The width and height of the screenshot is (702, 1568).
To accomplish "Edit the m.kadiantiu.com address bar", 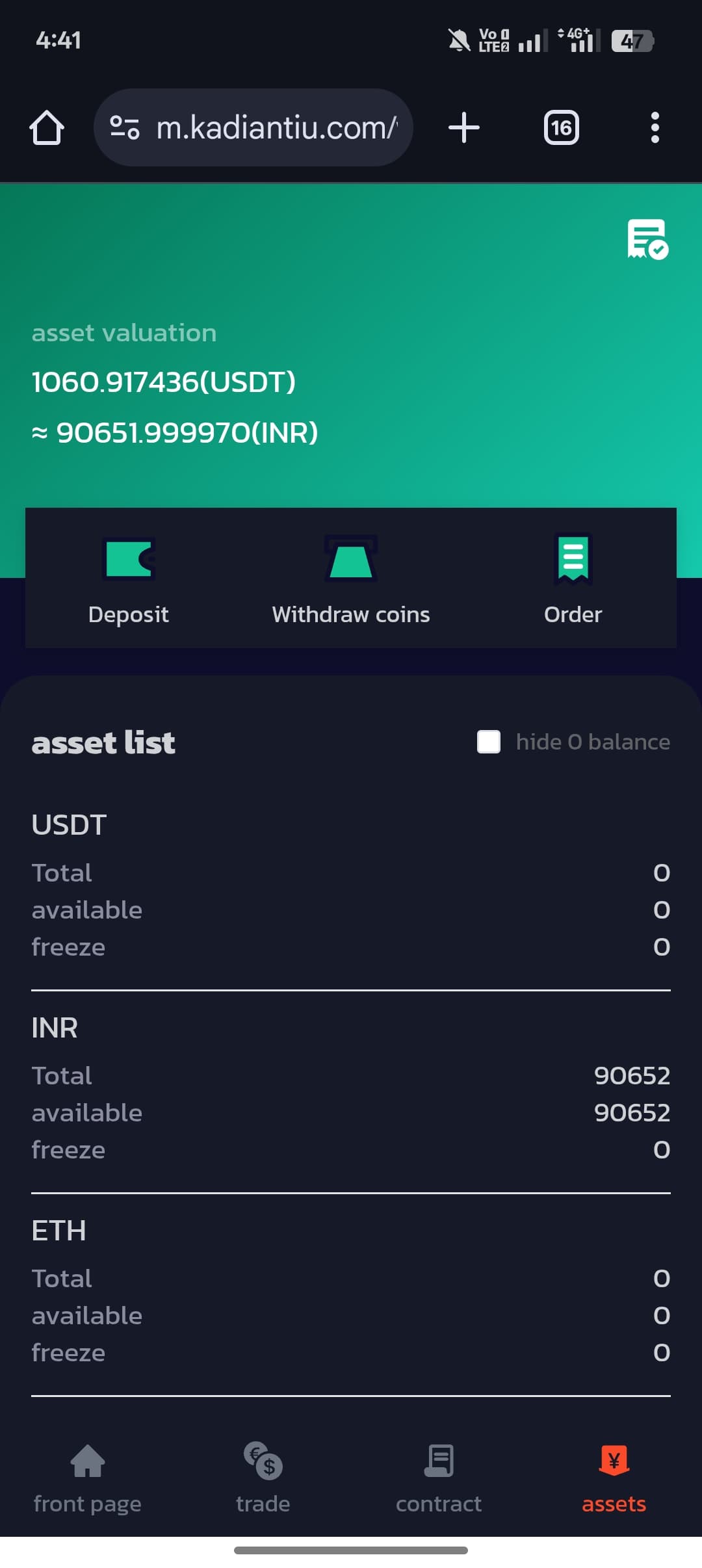I will coord(276,127).
